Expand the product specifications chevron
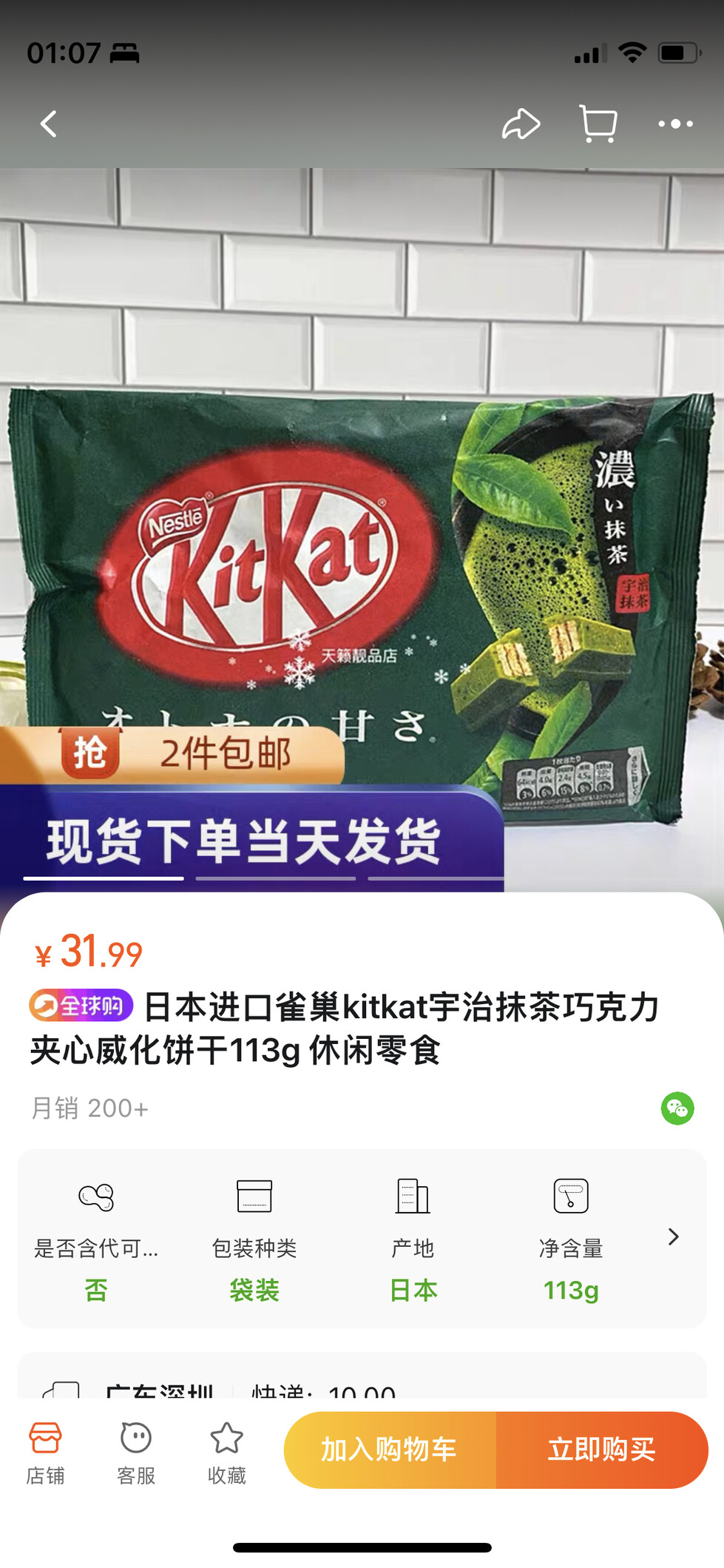Viewport: 724px width, 1568px height. pos(673,1236)
